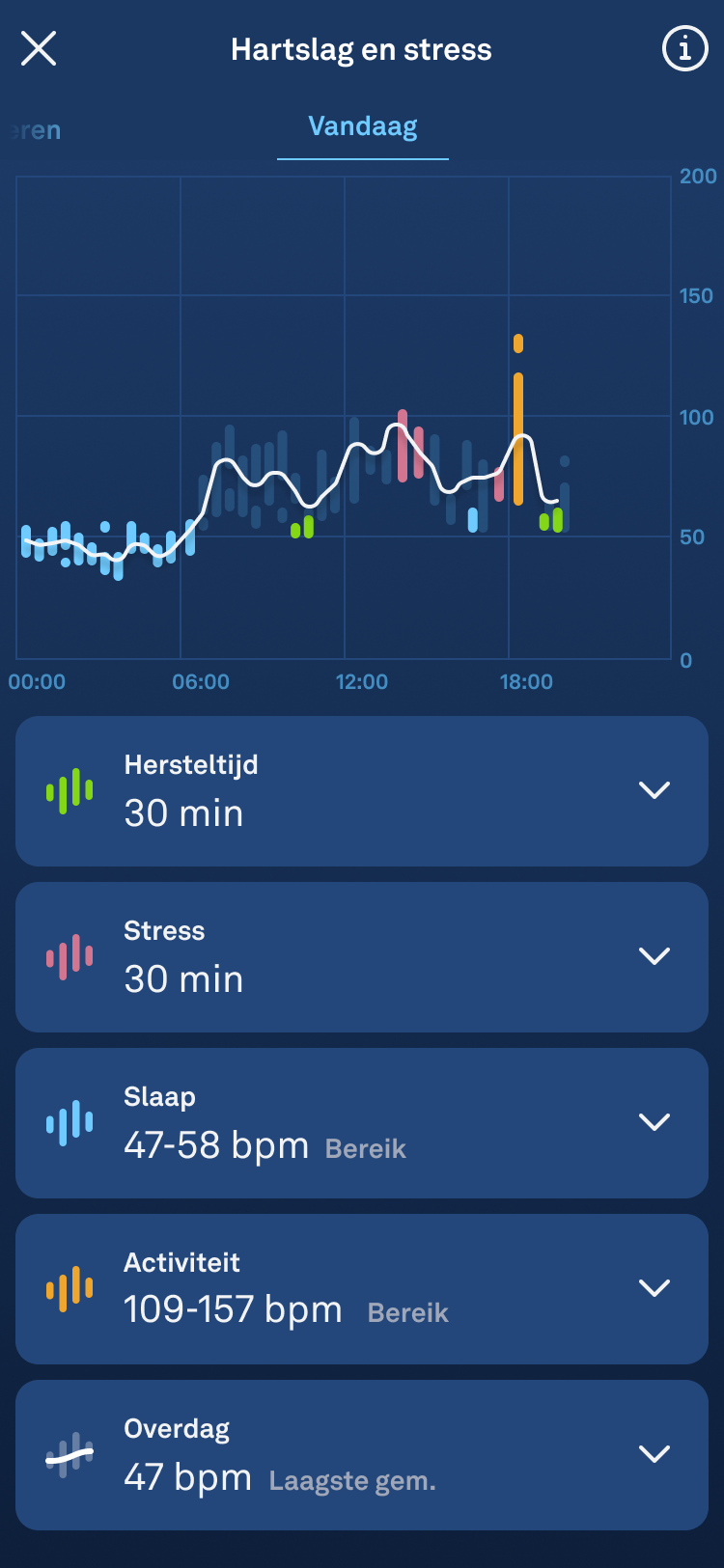Open the info icon
Image resolution: width=724 pixels, height=1568 pixels.
684,48
